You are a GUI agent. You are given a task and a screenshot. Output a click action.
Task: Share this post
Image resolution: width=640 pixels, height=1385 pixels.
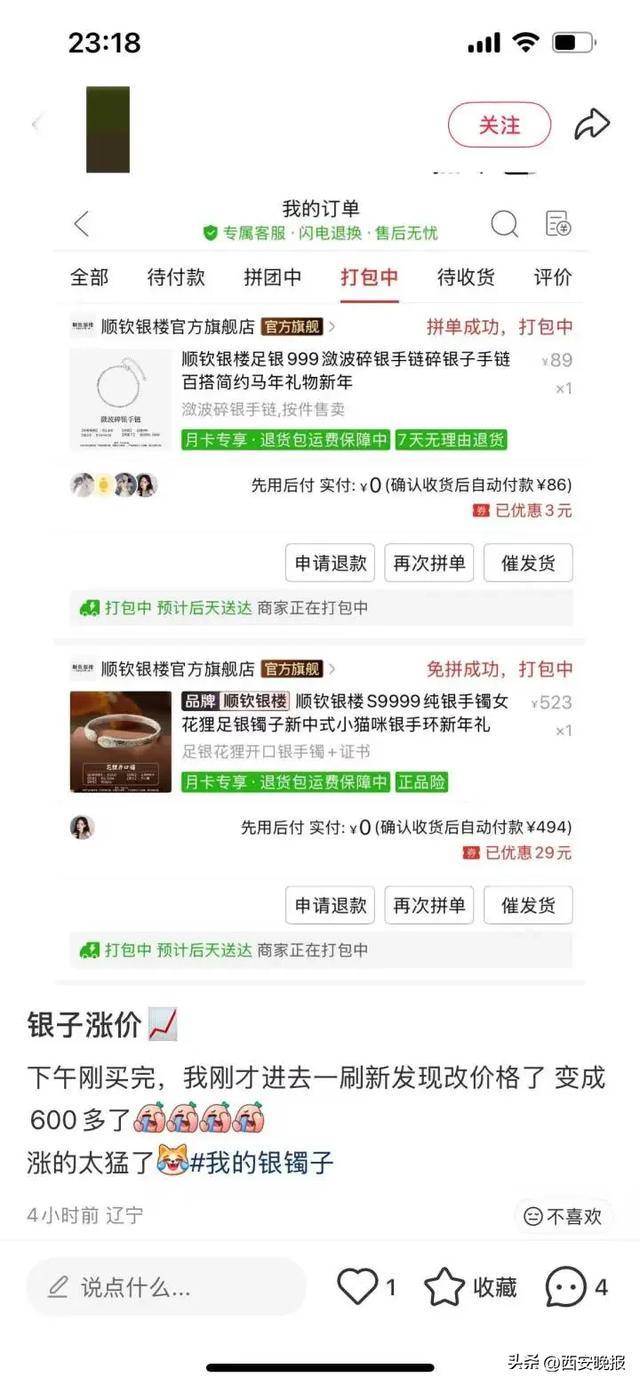[591, 125]
